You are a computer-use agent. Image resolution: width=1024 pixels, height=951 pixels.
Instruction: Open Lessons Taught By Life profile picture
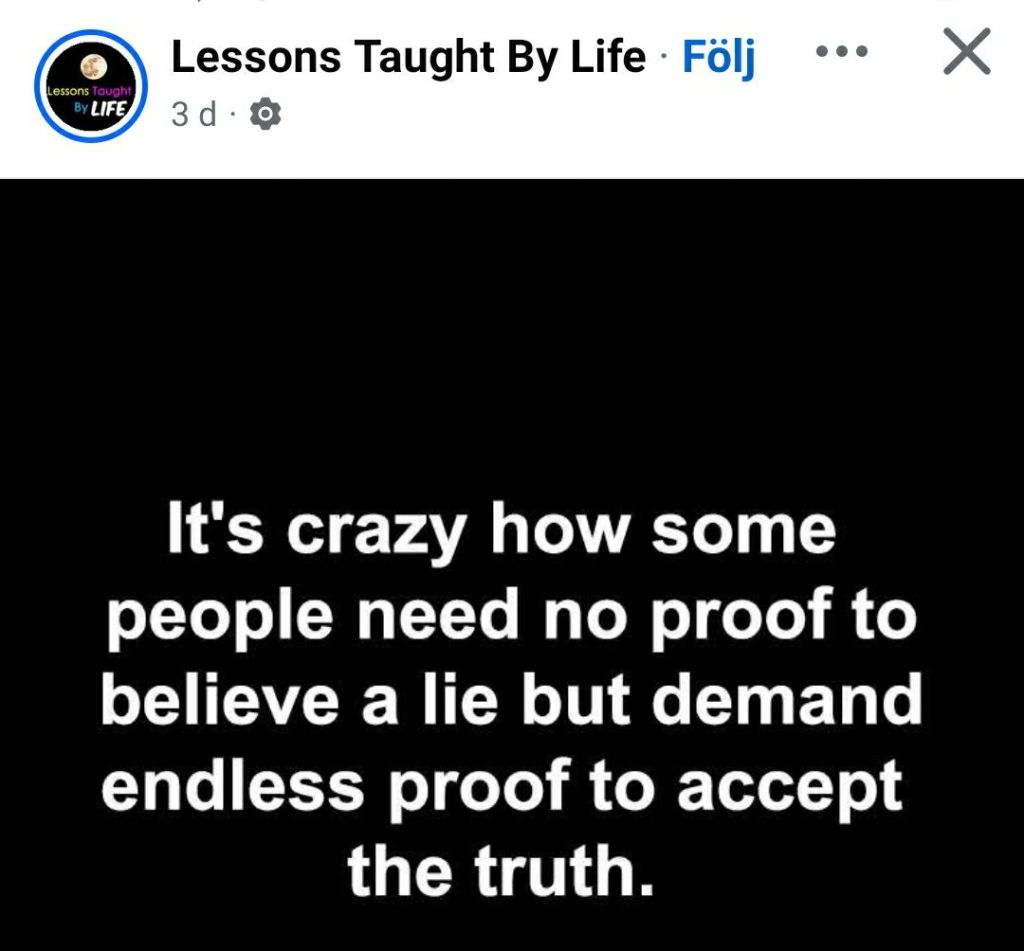click(x=91, y=86)
